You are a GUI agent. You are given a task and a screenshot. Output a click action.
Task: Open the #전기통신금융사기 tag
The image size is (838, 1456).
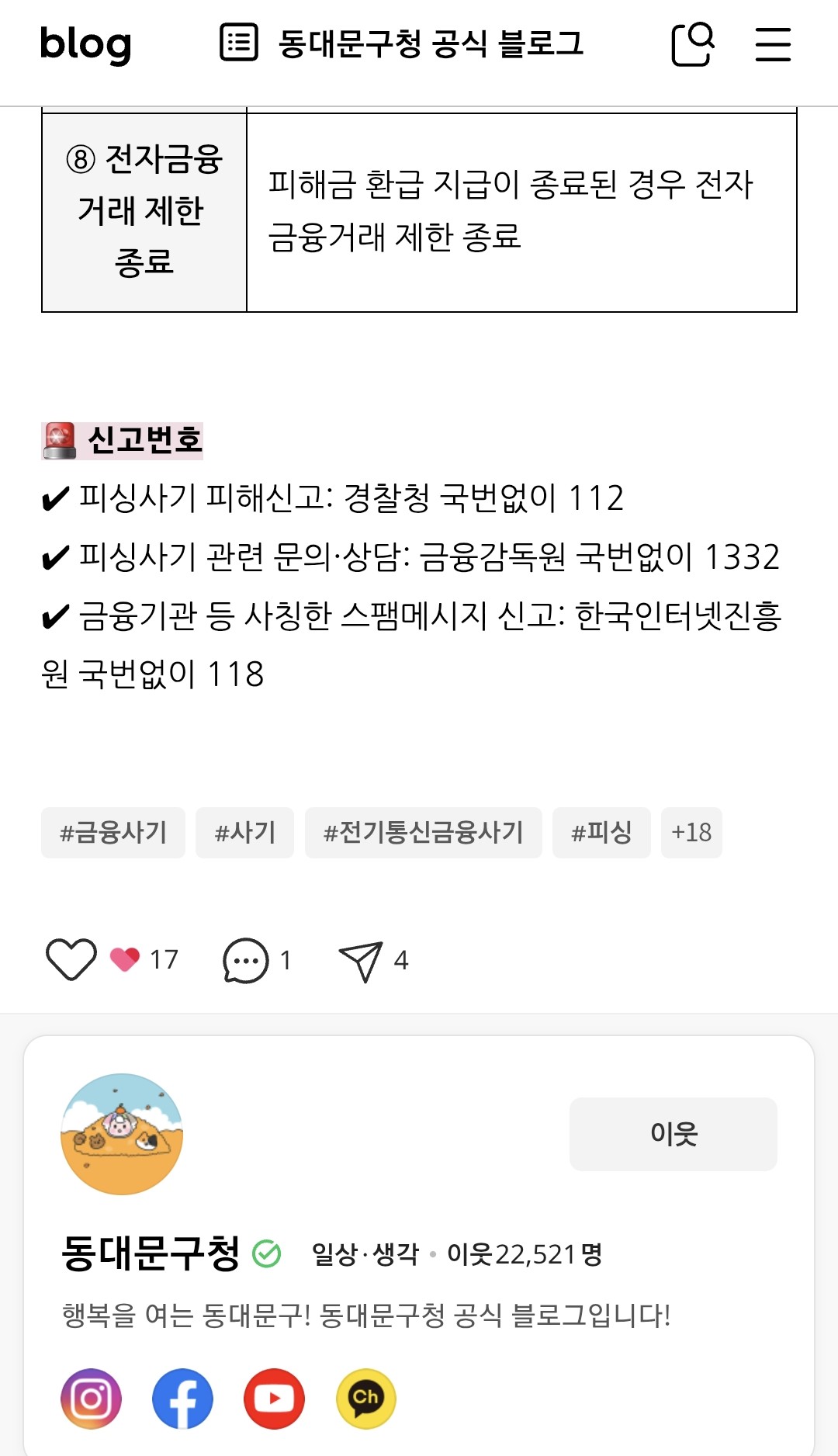click(x=424, y=833)
